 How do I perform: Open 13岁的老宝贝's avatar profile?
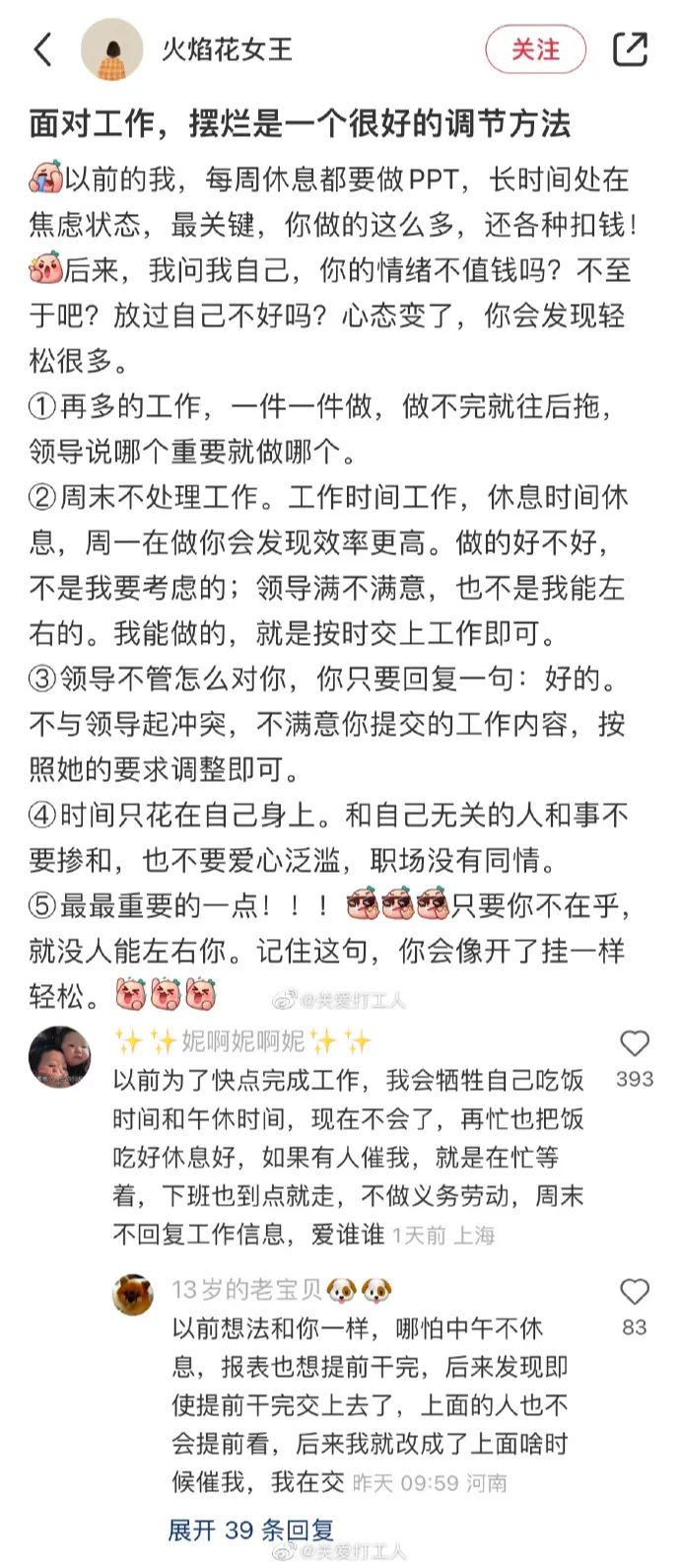[133, 1294]
